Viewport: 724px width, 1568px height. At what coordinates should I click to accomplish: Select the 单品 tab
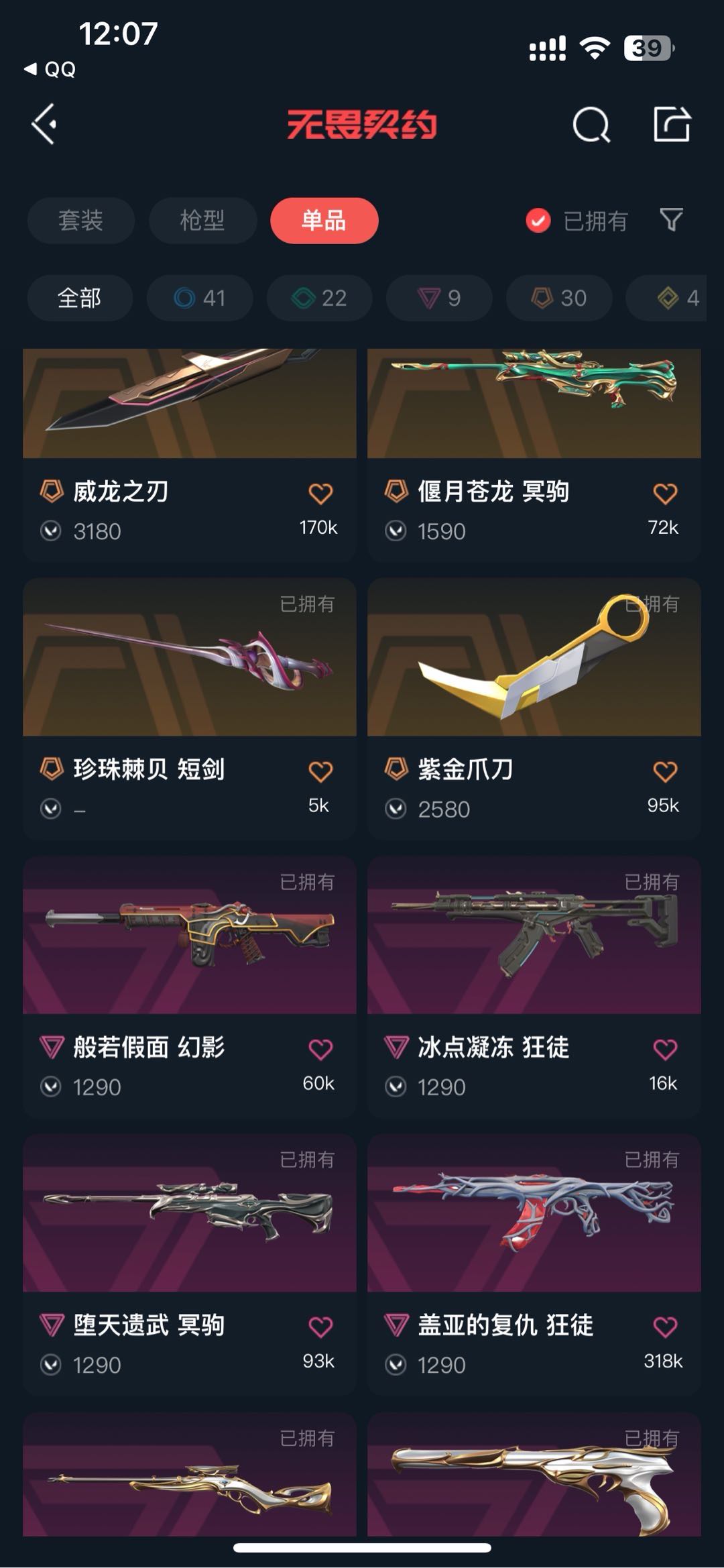point(324,221)
